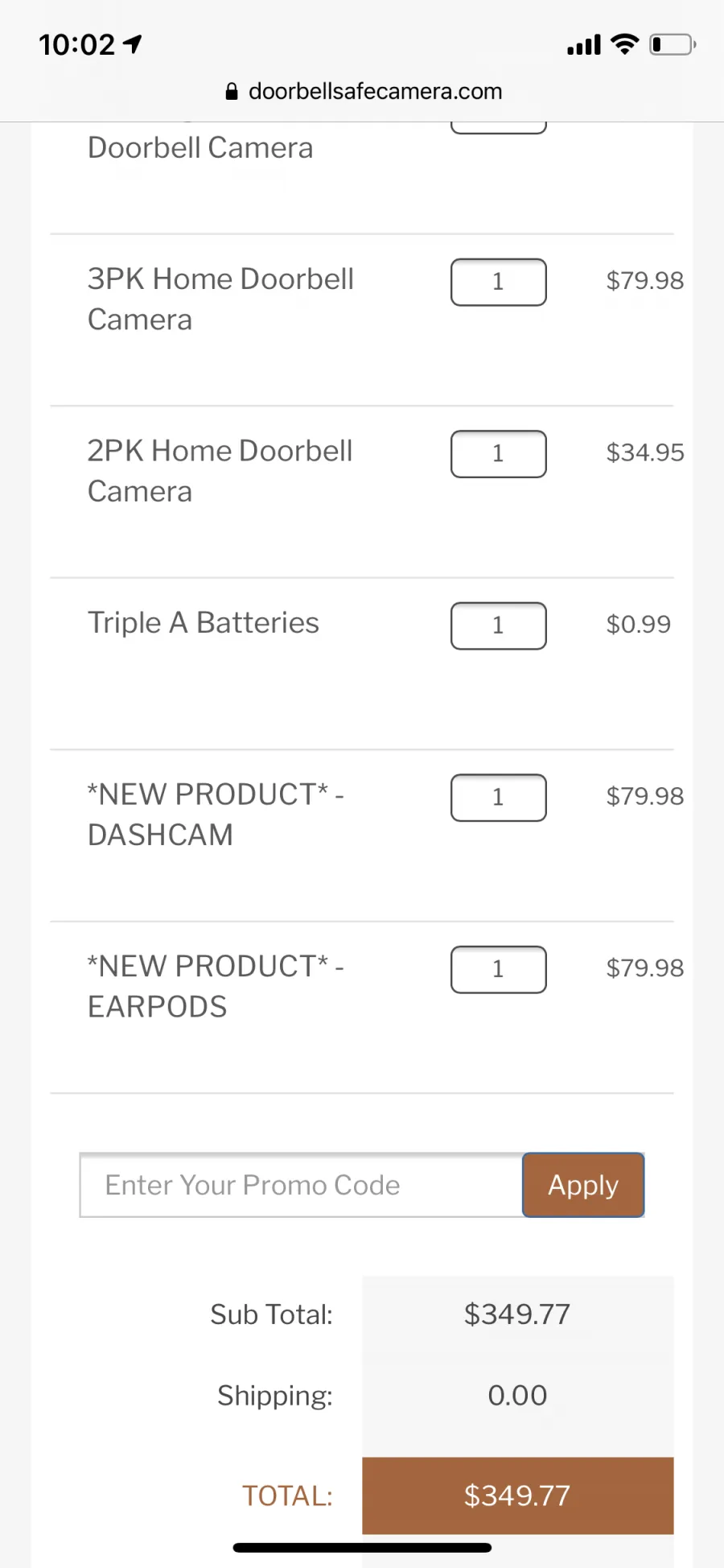Apply the promo code
Screen dimensions: 724x1568
click(x=583, y=1185)
